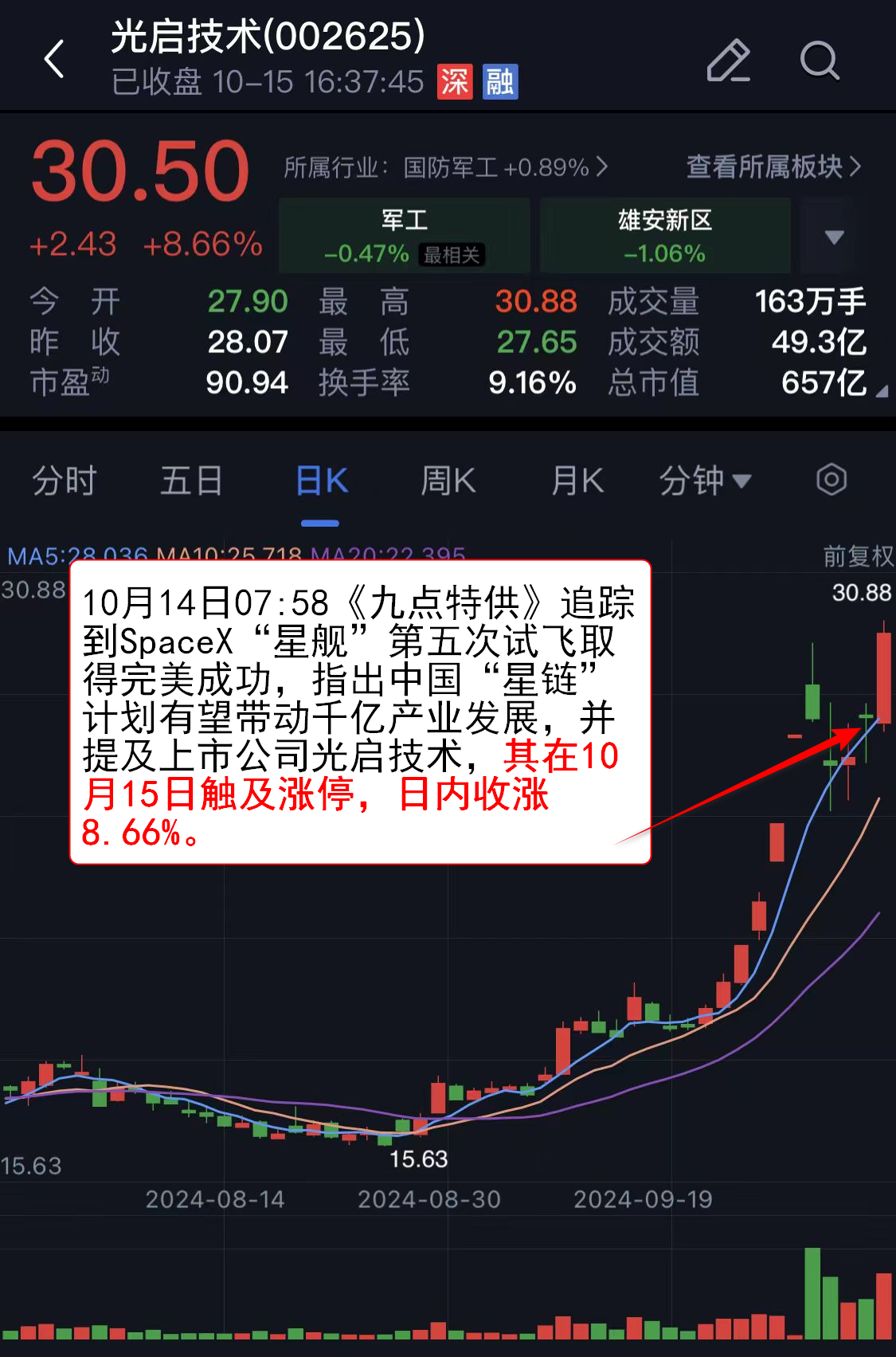Go back using the top-left arrow
This screenshot has width=896, height=1357.
pos(54,60)
